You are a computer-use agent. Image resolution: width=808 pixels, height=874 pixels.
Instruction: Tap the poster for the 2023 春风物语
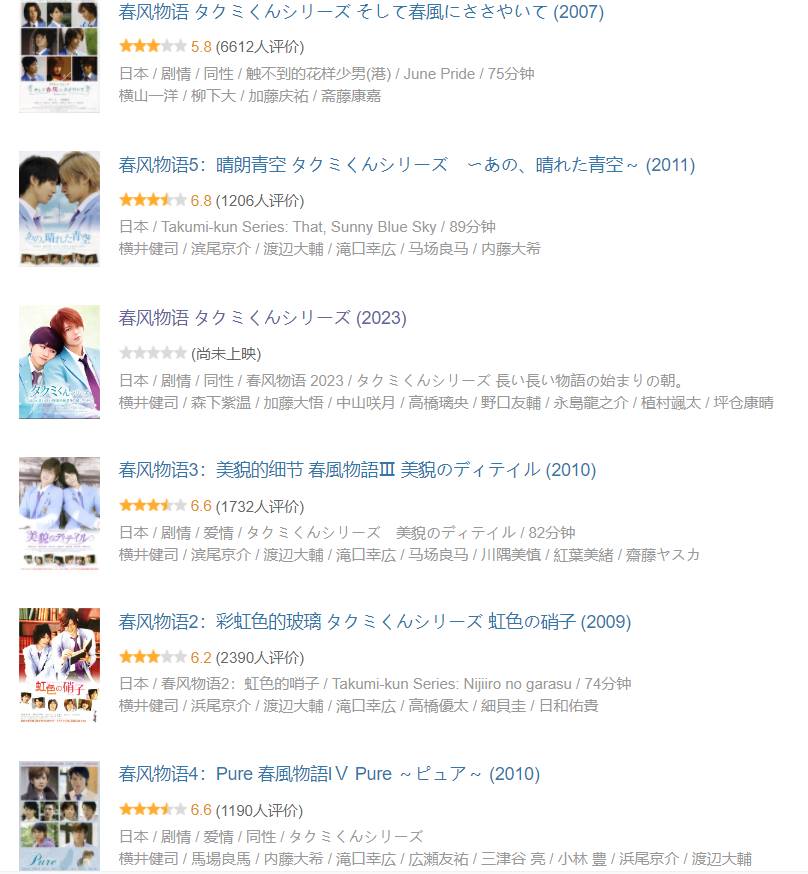[x=59, y=361]
